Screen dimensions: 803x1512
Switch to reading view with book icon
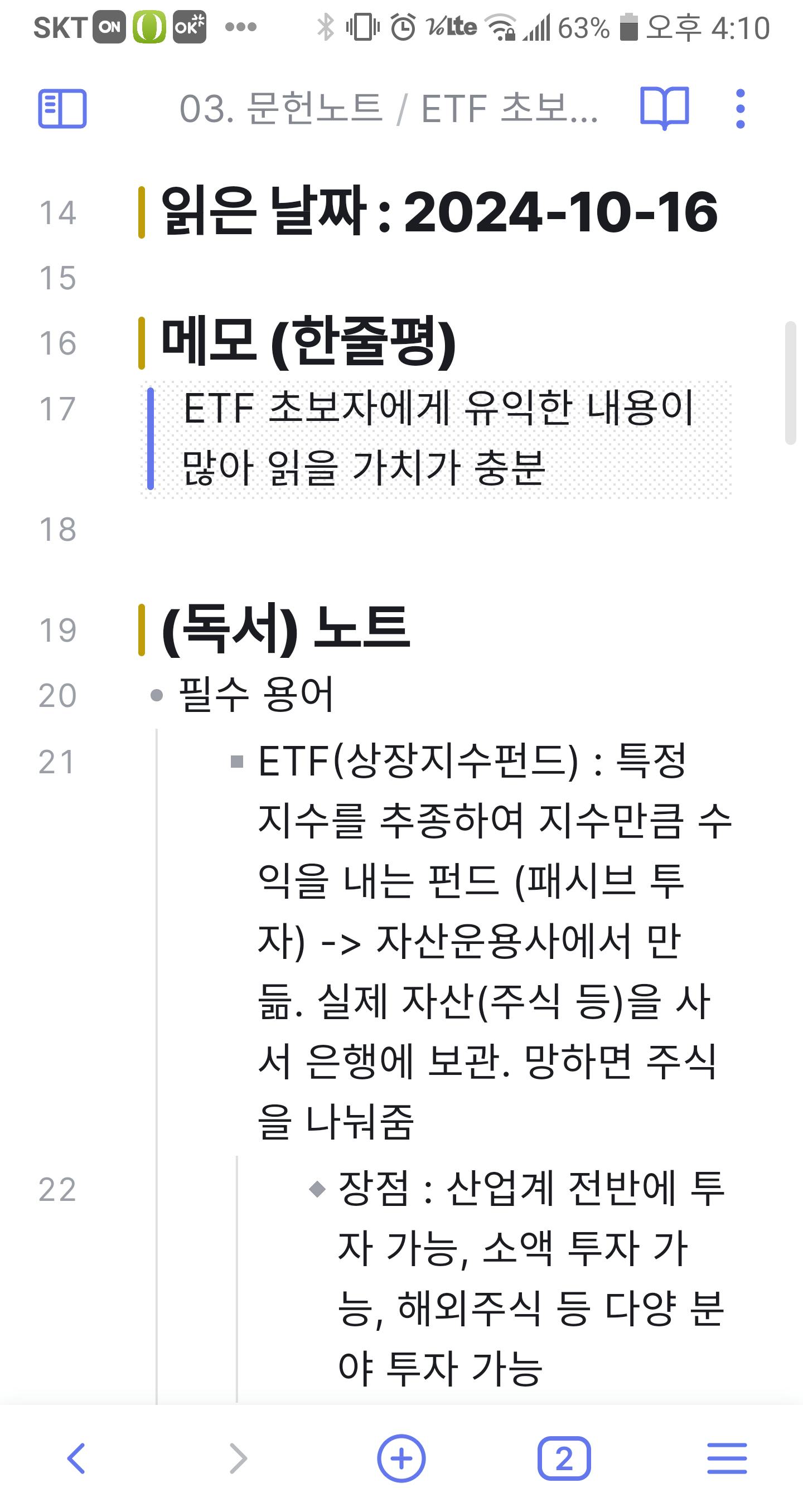664,108
